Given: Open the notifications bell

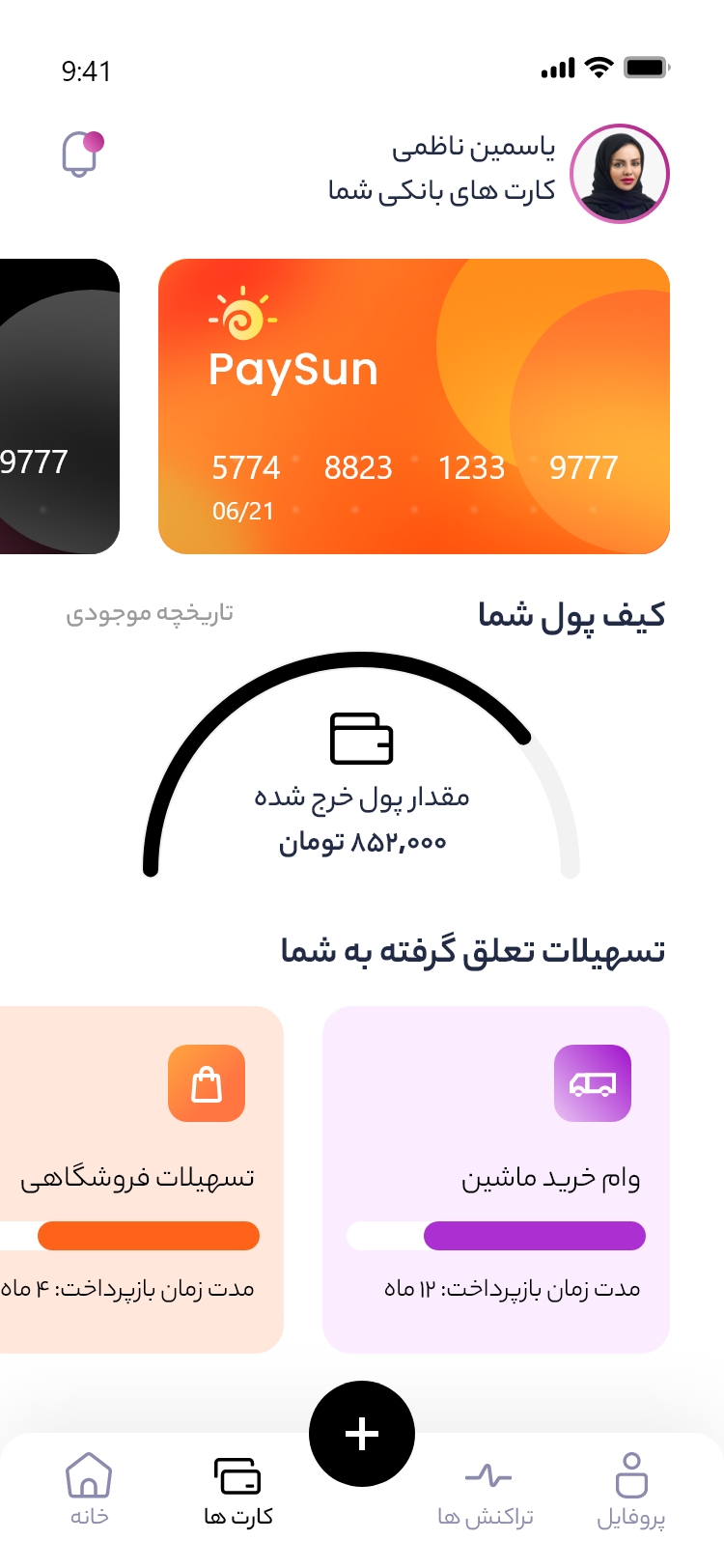Looking at the screenshot, I should coord(81,154).
